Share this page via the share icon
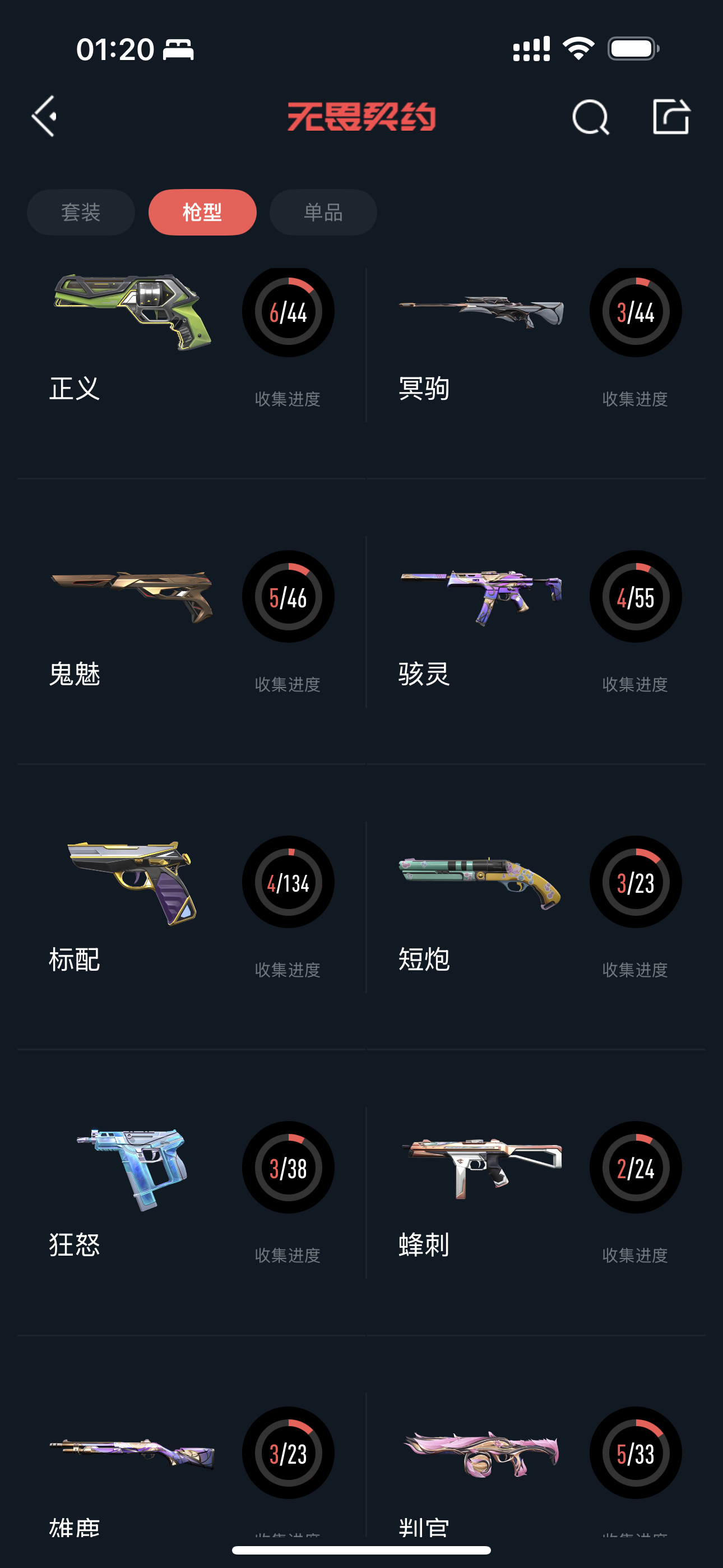 click(671, 116)
